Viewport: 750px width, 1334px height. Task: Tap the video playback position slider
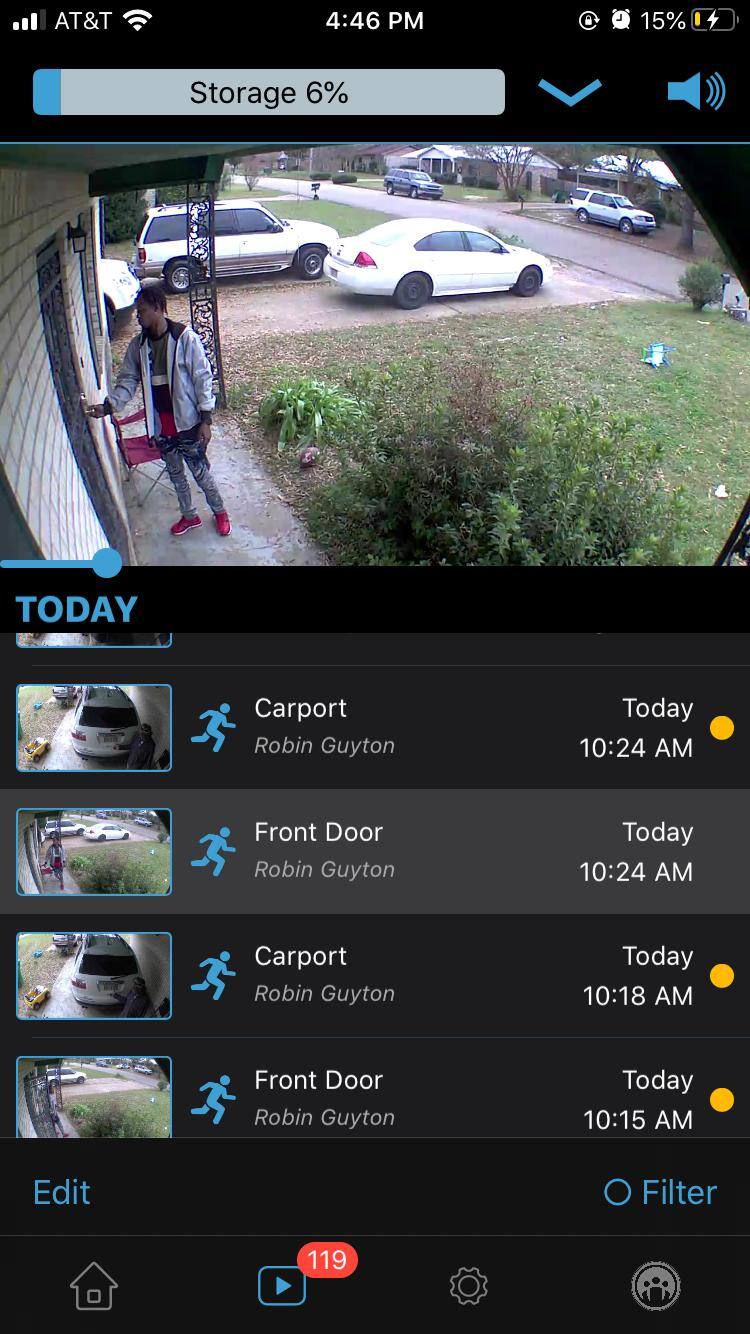point(107,563)
